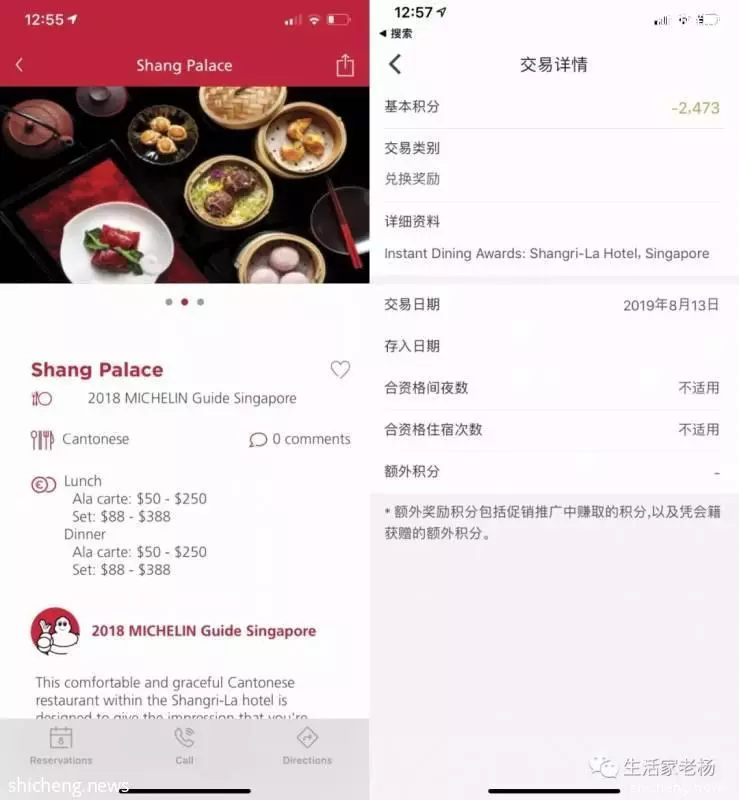Add Shang Palace to favorites
Screen dimensions: 739x800
point(340,370)
